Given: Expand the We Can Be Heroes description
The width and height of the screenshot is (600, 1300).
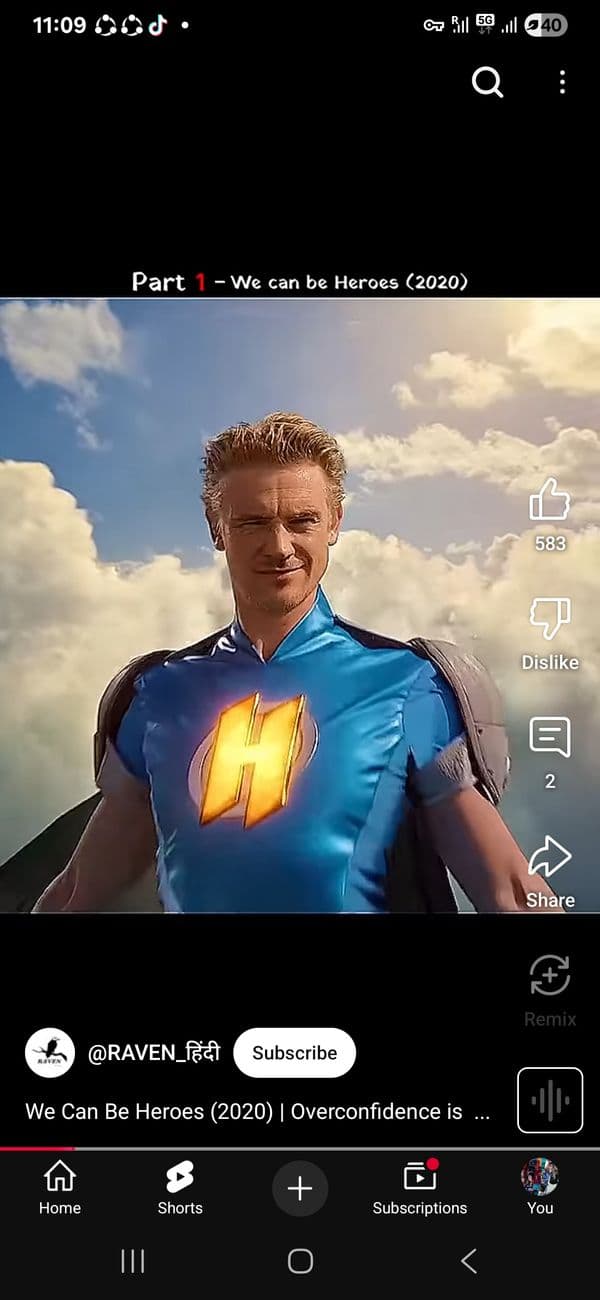Looking at the screenshot, I should point(257,1111).
